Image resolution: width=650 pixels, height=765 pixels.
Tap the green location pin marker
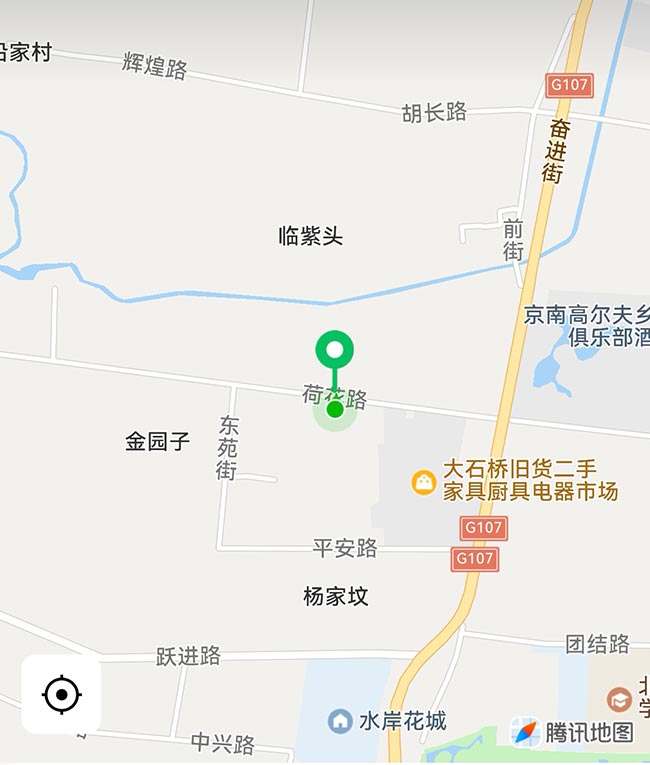[x=335, y=353]
